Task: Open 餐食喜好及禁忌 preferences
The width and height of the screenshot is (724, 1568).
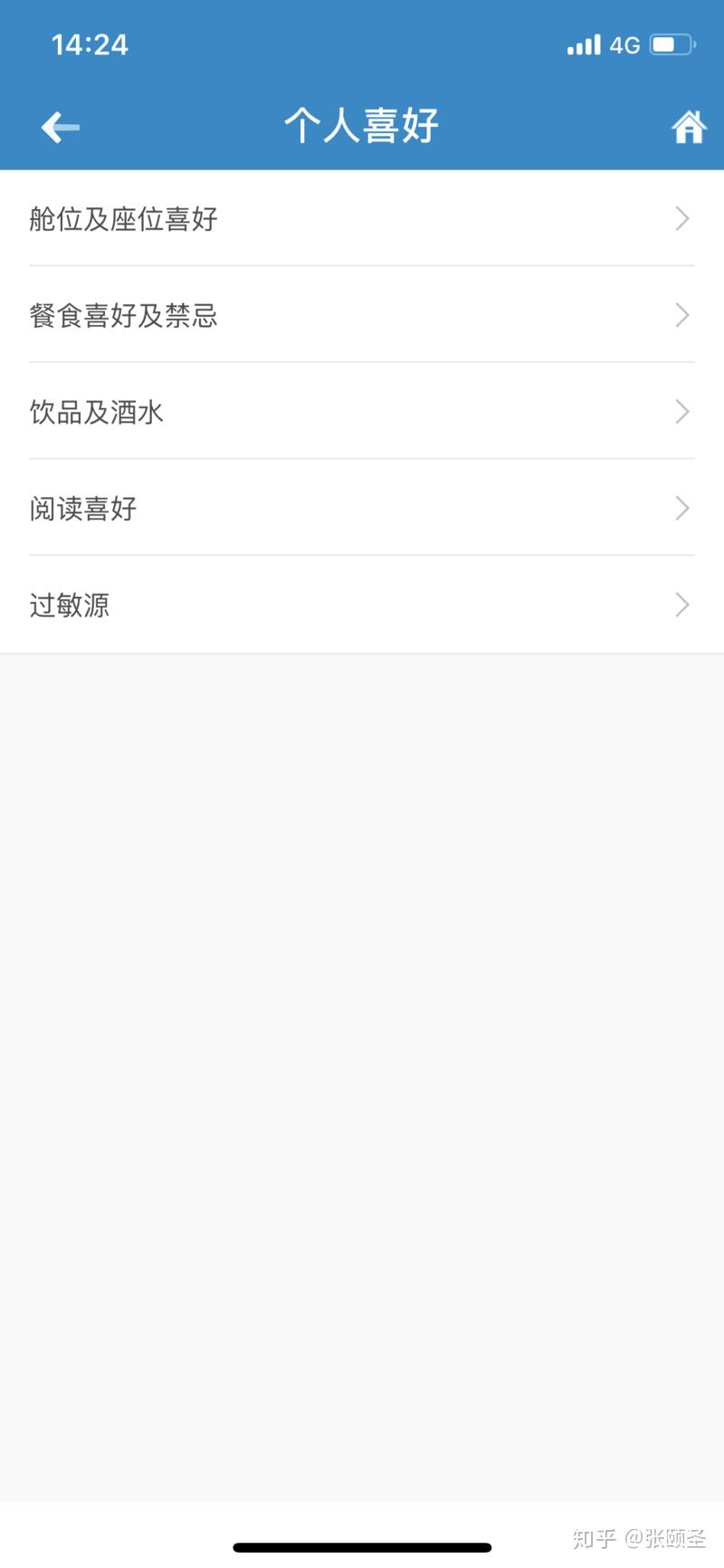Action: [362, 315]
